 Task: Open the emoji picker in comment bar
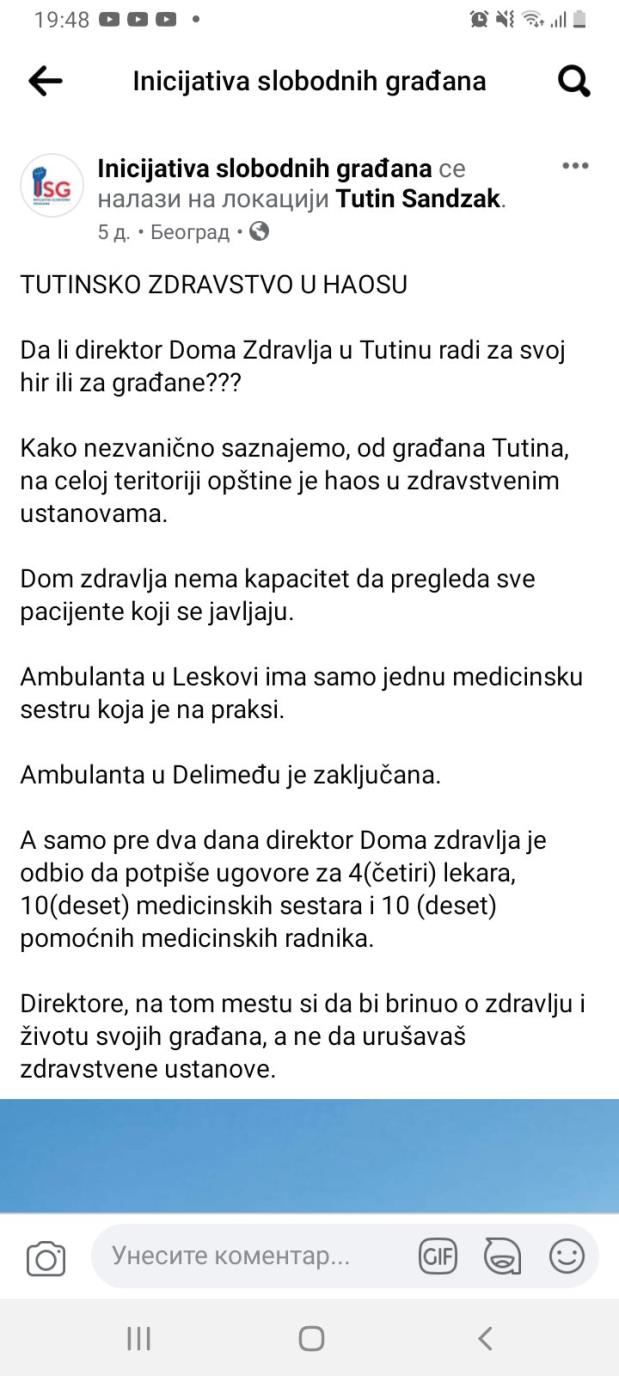click(567, 1257)
